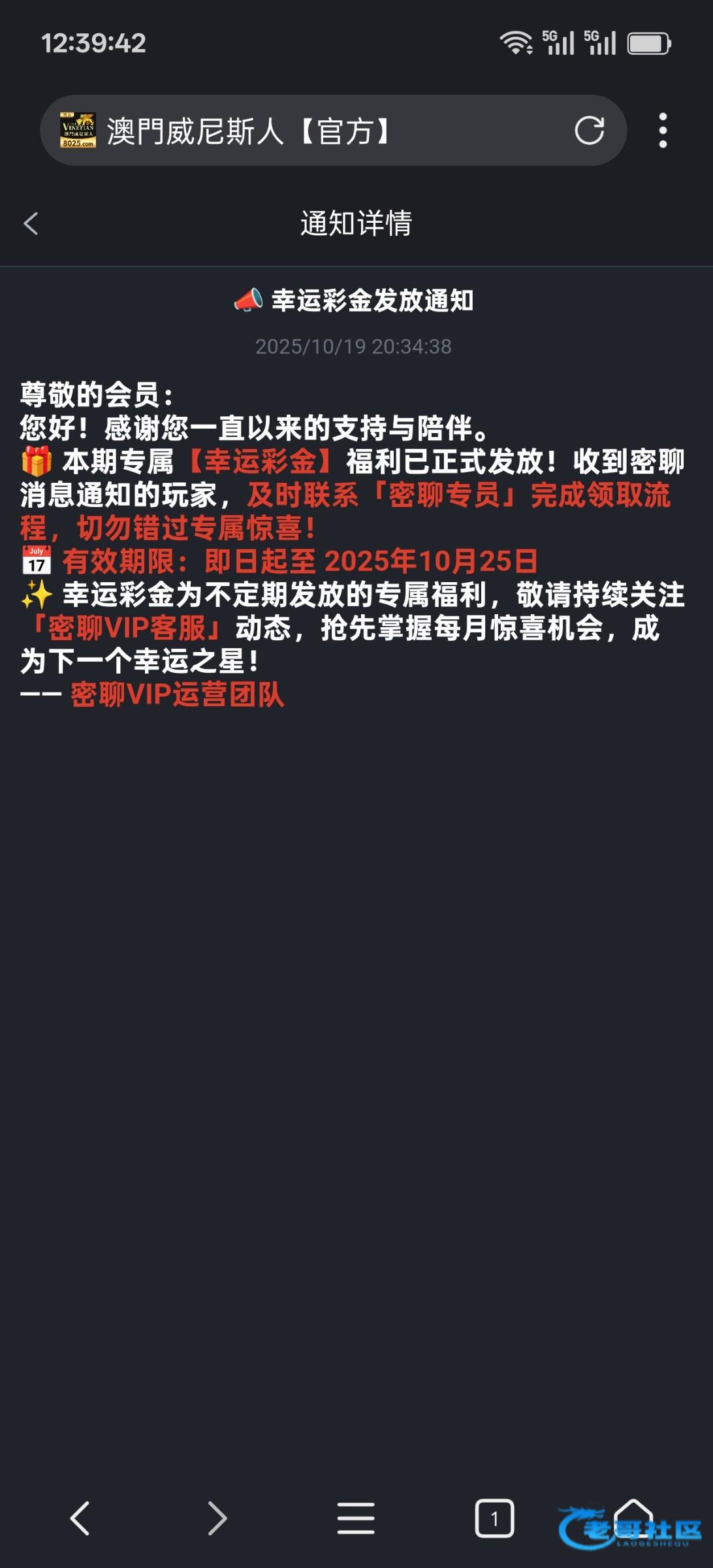The height and width of the screenshot is (1568, 713).
Task: Open the tab switcher showing 1 tab
Action: pos(494,1518)
